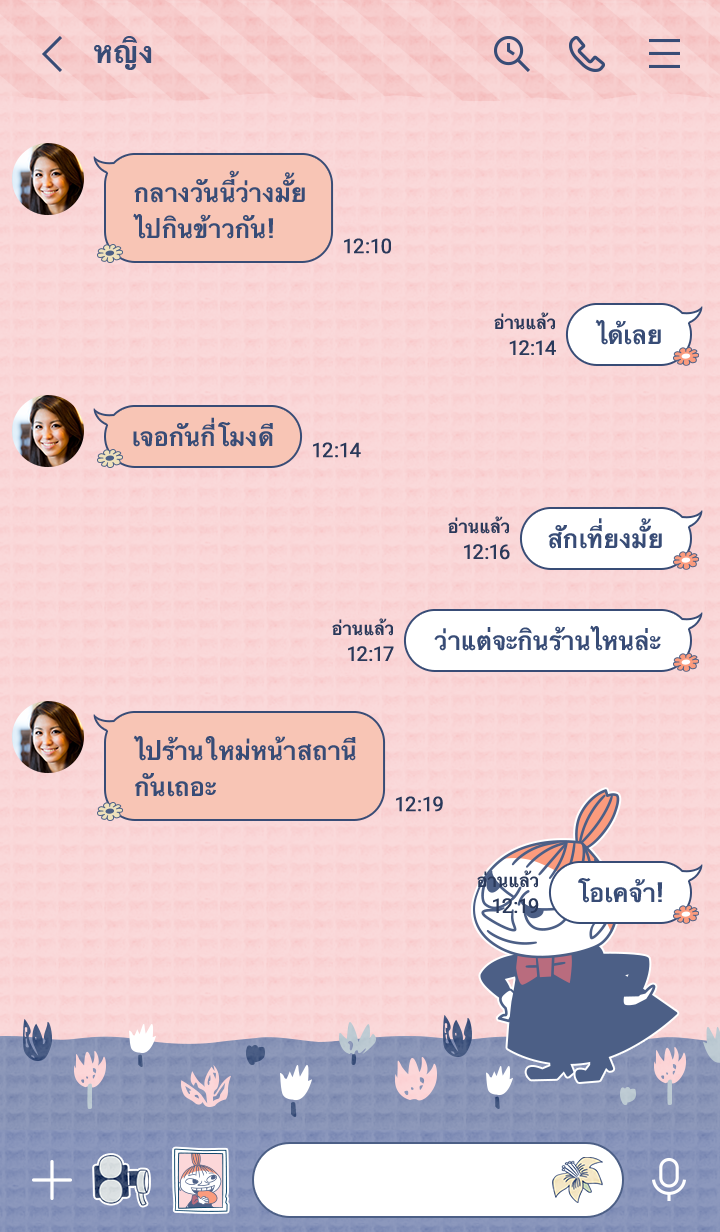Open the chat hamburger menu
The image size is (720, 1232).
[664, 54]
